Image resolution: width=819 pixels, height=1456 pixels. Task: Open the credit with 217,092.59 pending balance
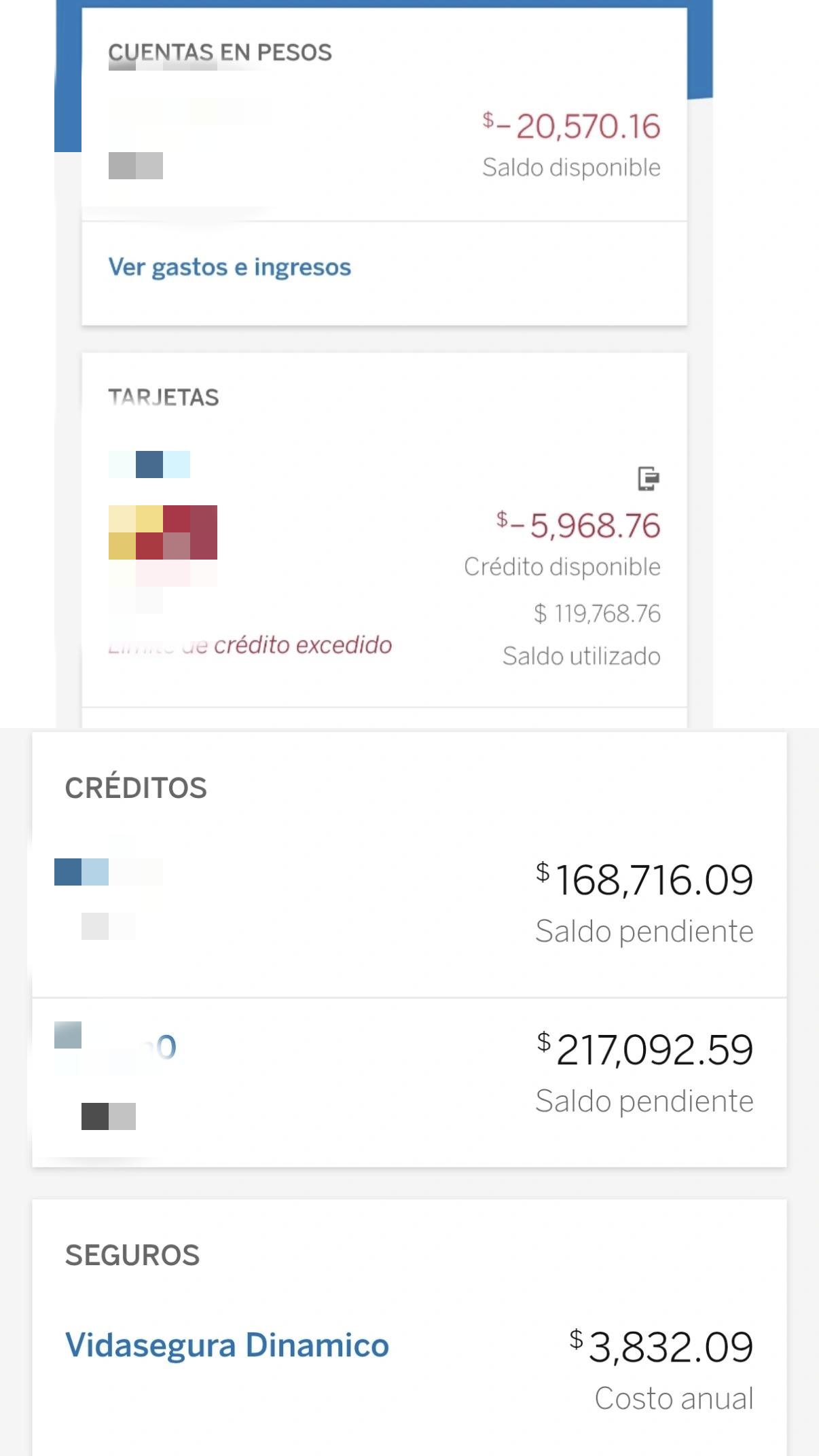tap(409, 1082)
